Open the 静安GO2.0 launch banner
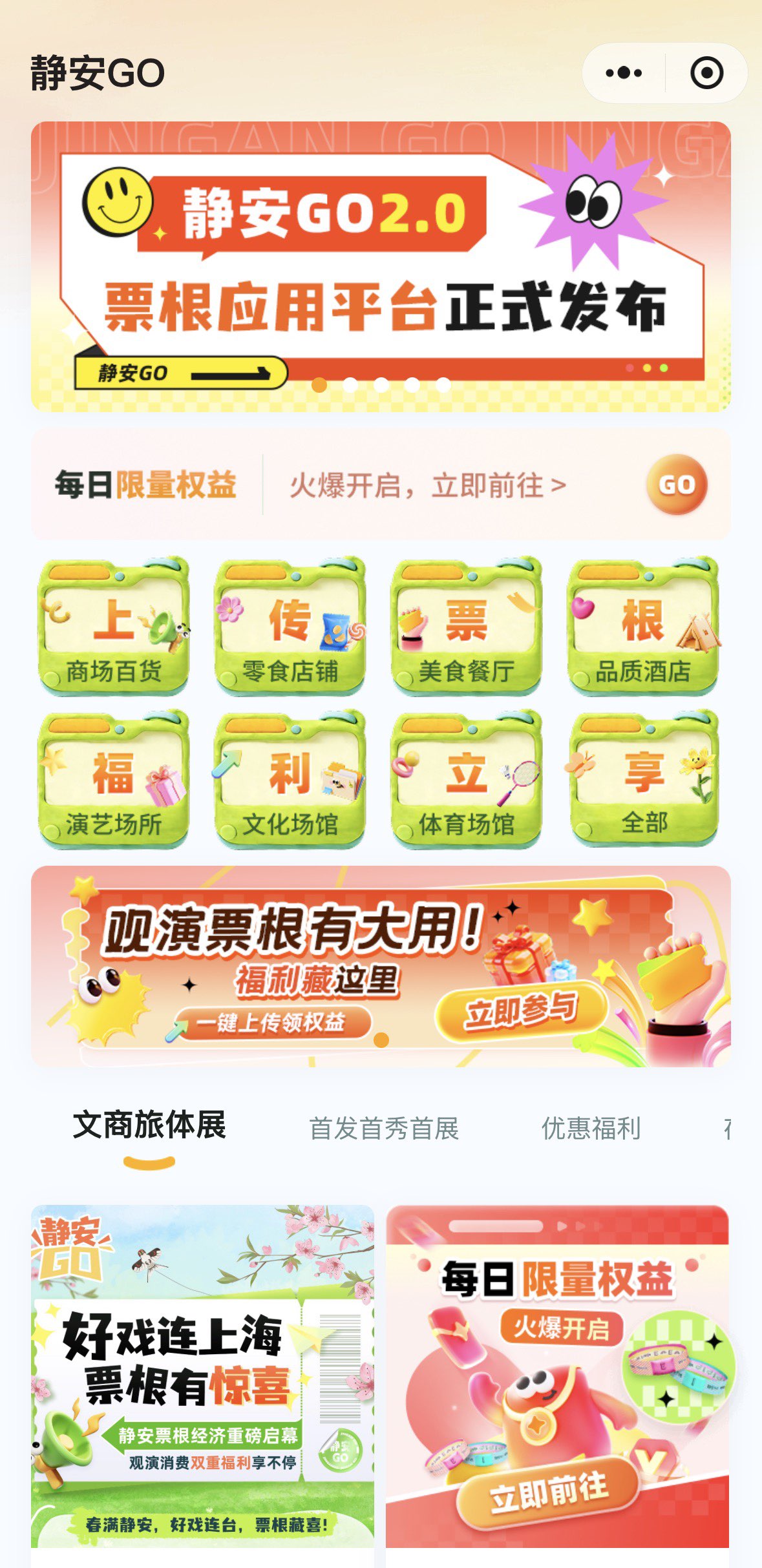 click(x=381, y=266)
